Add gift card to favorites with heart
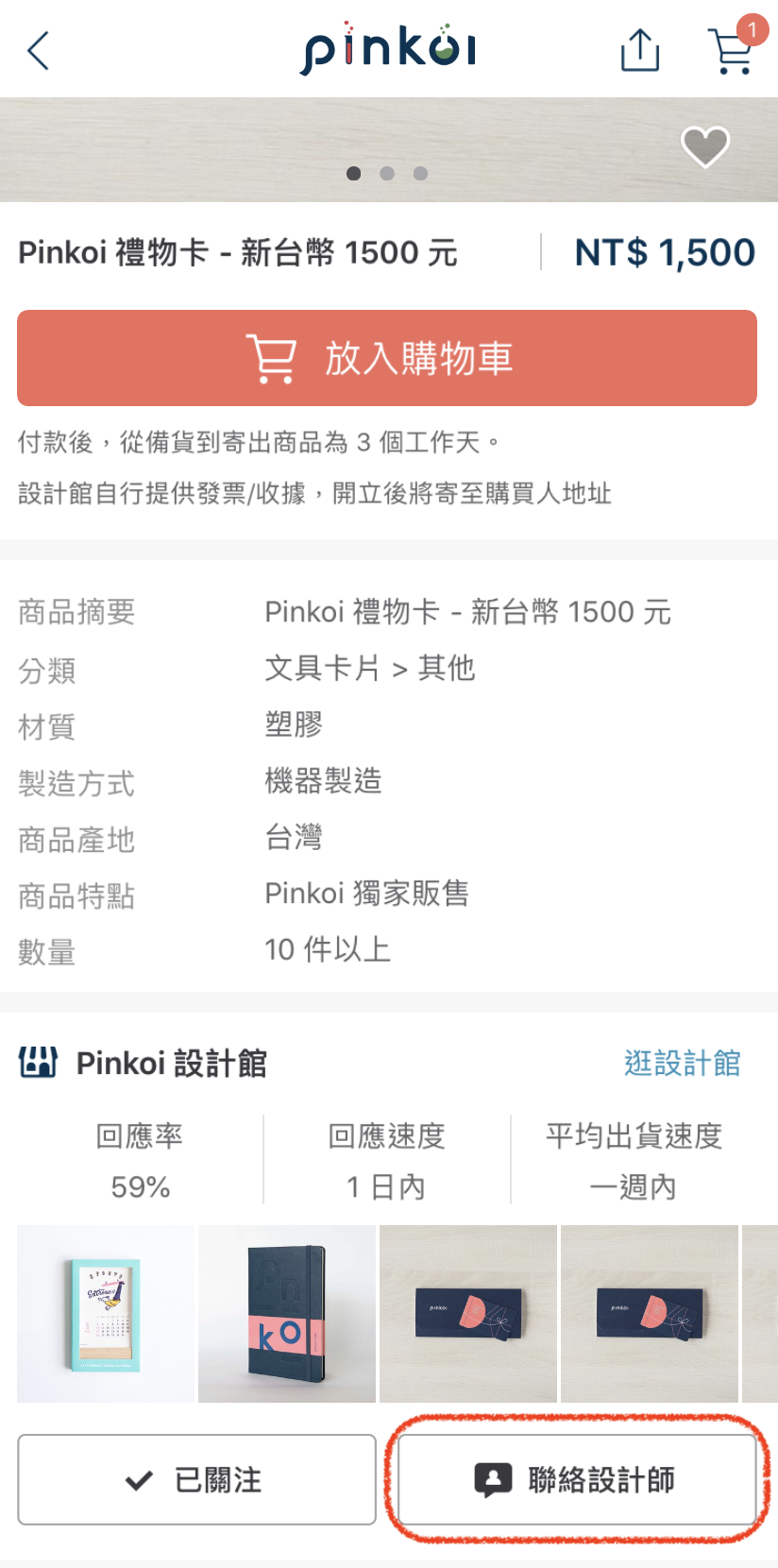 [x=705, y=146]
